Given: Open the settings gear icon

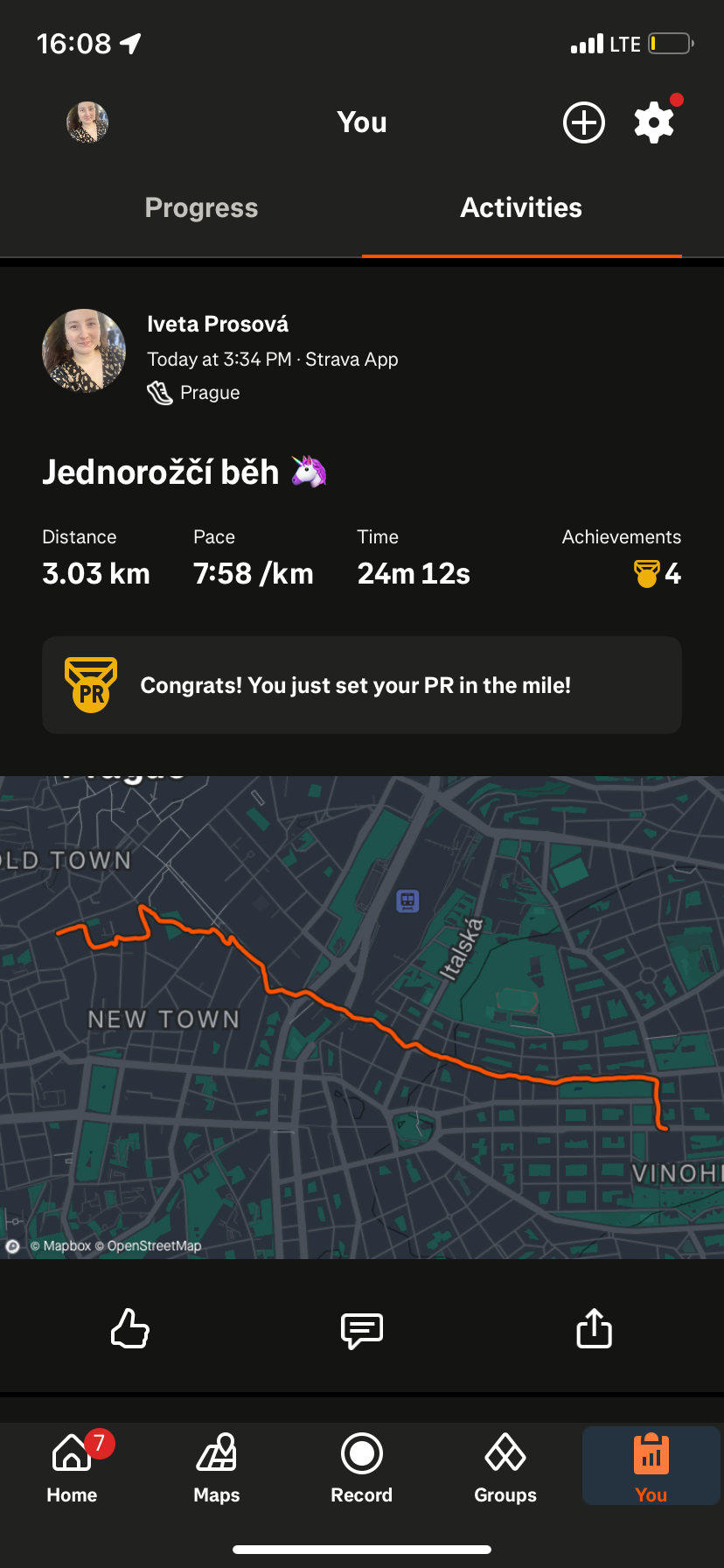Looking at the screenshot, I should [x=654, y=122].
